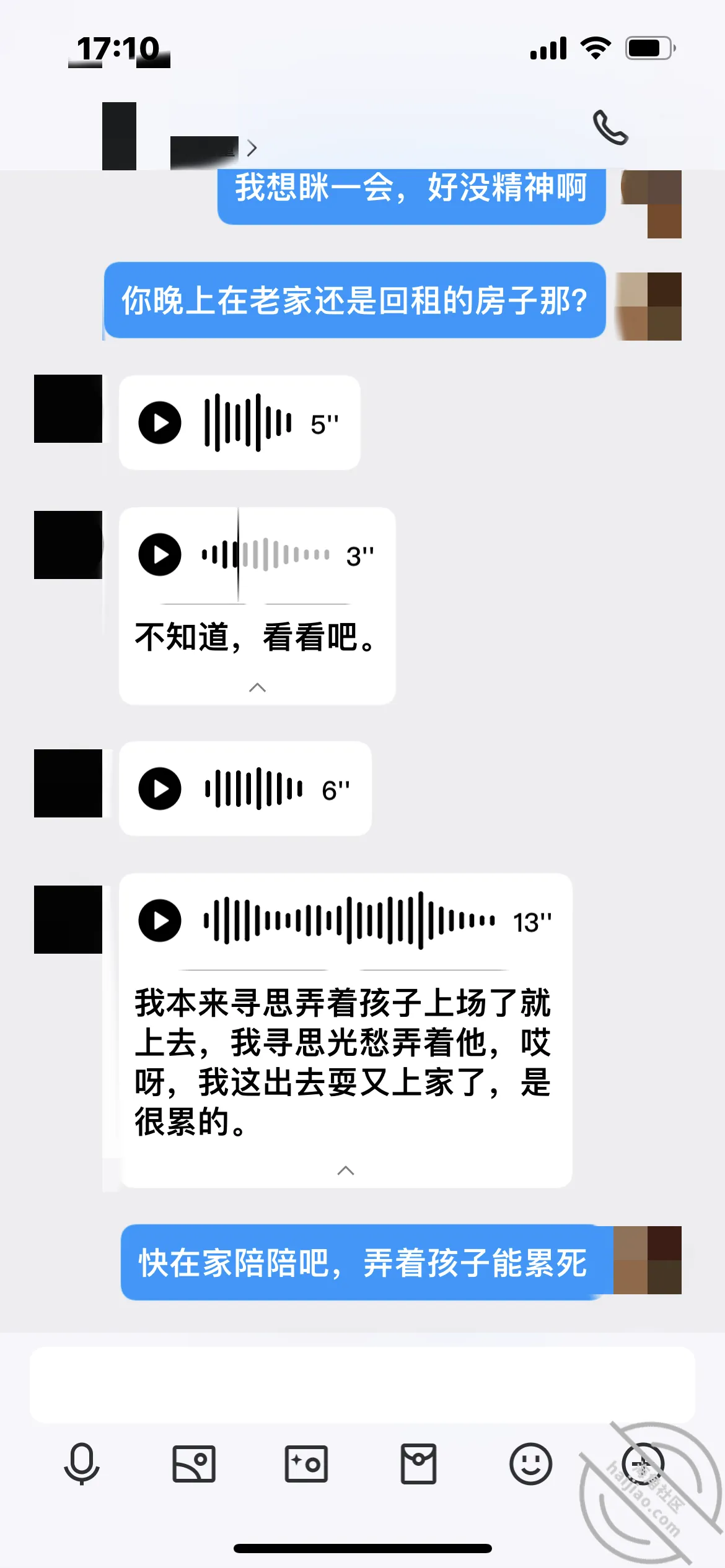Collapse transcript under the 3-second voice message
The height and width of the screenshot is (1568, 725).
coord(257,687)
